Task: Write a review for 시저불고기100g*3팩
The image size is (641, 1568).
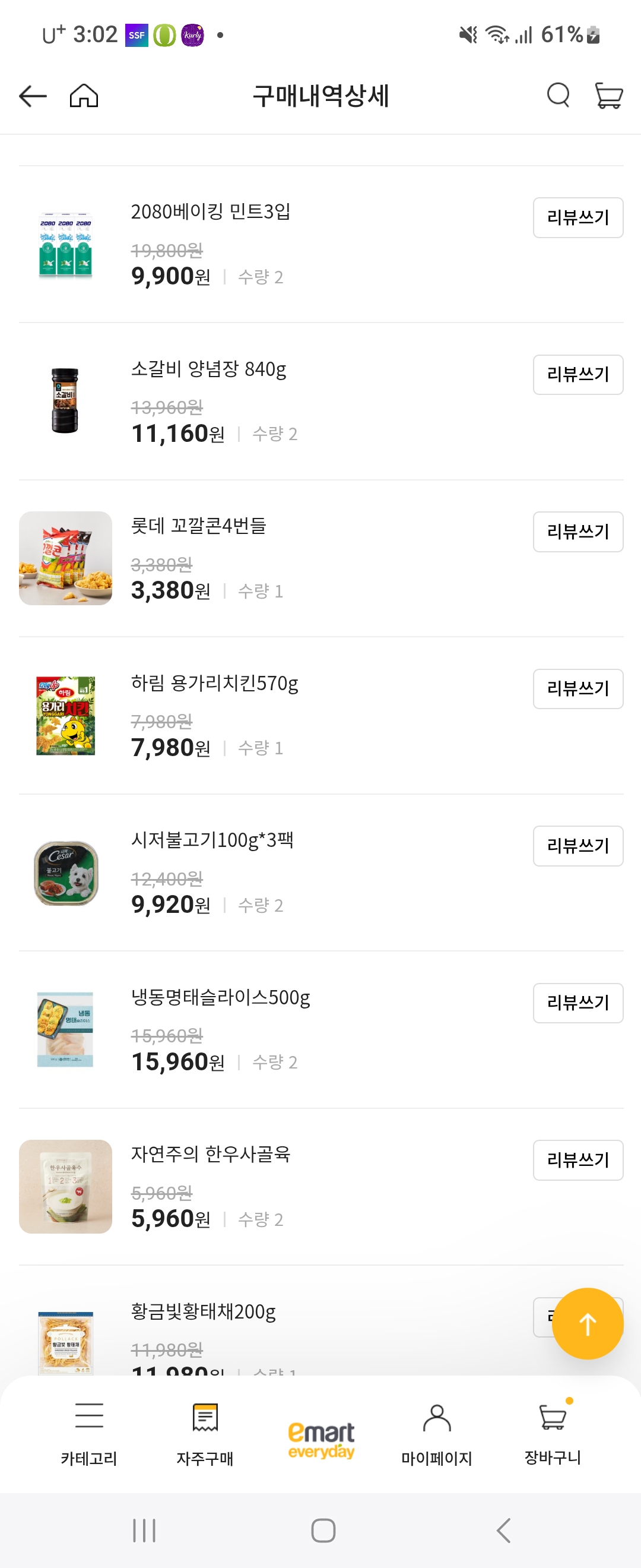Action: click(577, 846)
